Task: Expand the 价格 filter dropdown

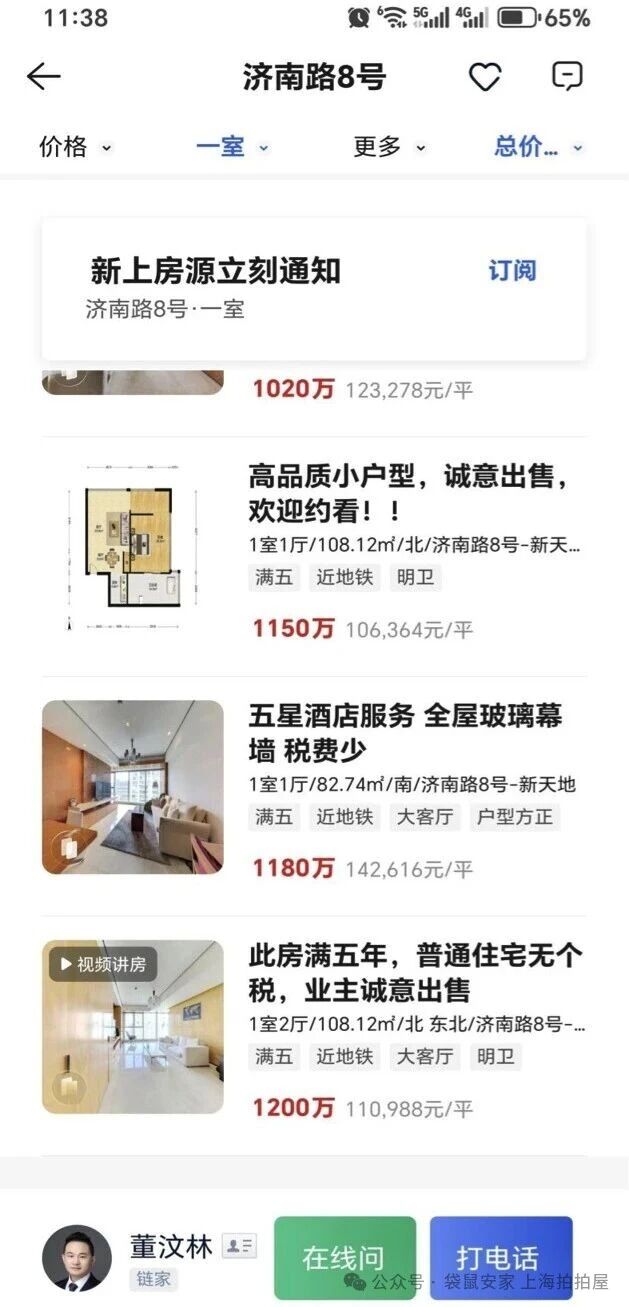Action: click(75, 147)
